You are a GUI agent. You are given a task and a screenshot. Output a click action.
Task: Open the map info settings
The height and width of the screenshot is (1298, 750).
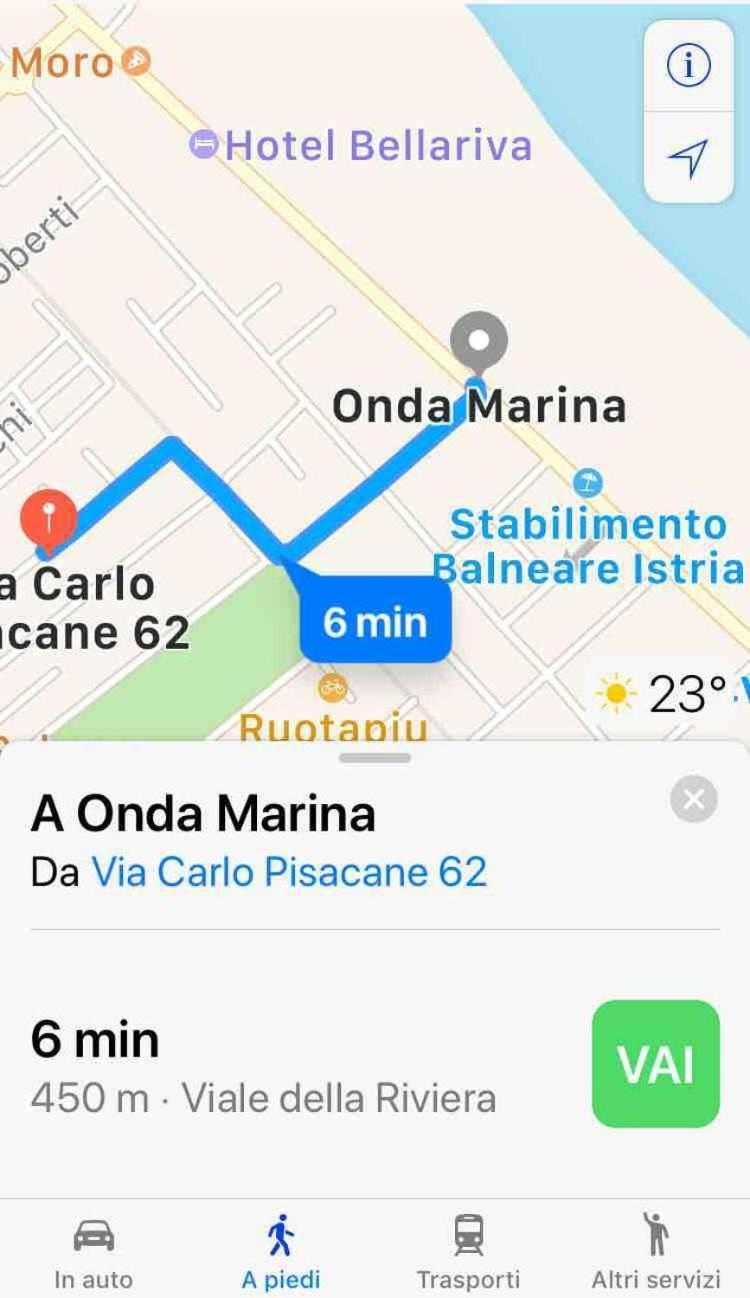point(688,66)
